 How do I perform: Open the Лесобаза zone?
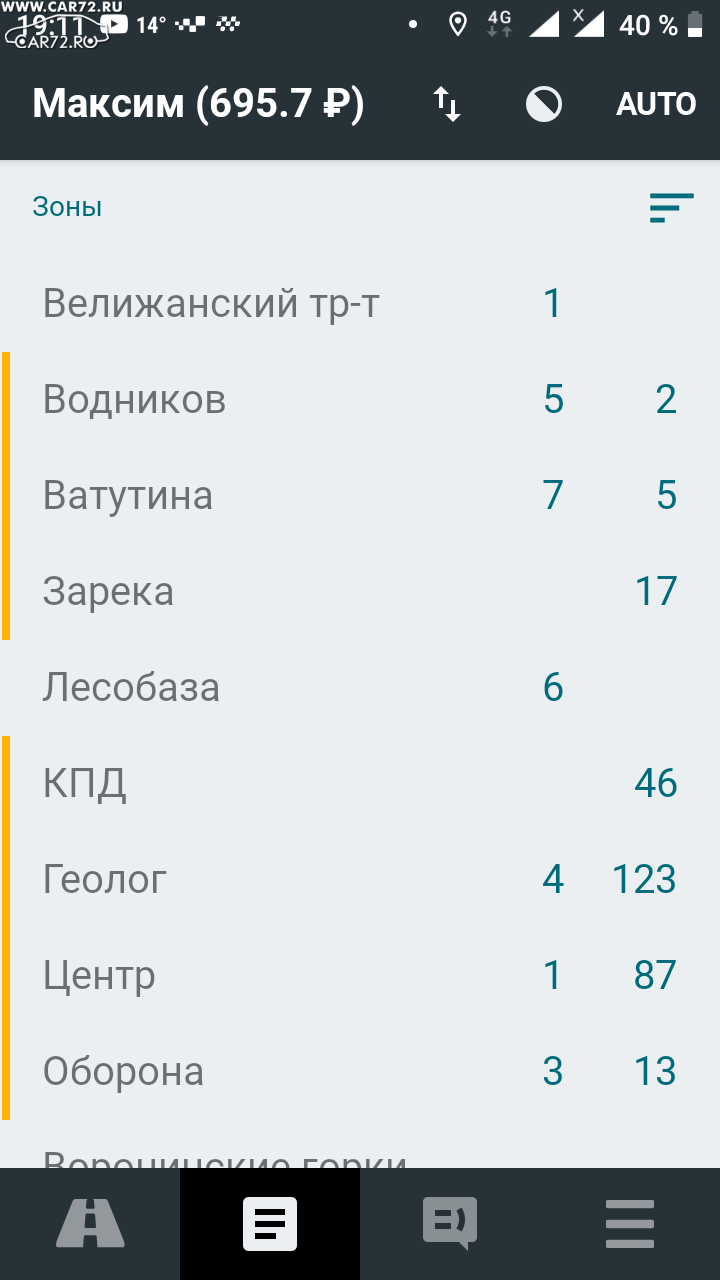pyautogui.click(x=360, y=687)
